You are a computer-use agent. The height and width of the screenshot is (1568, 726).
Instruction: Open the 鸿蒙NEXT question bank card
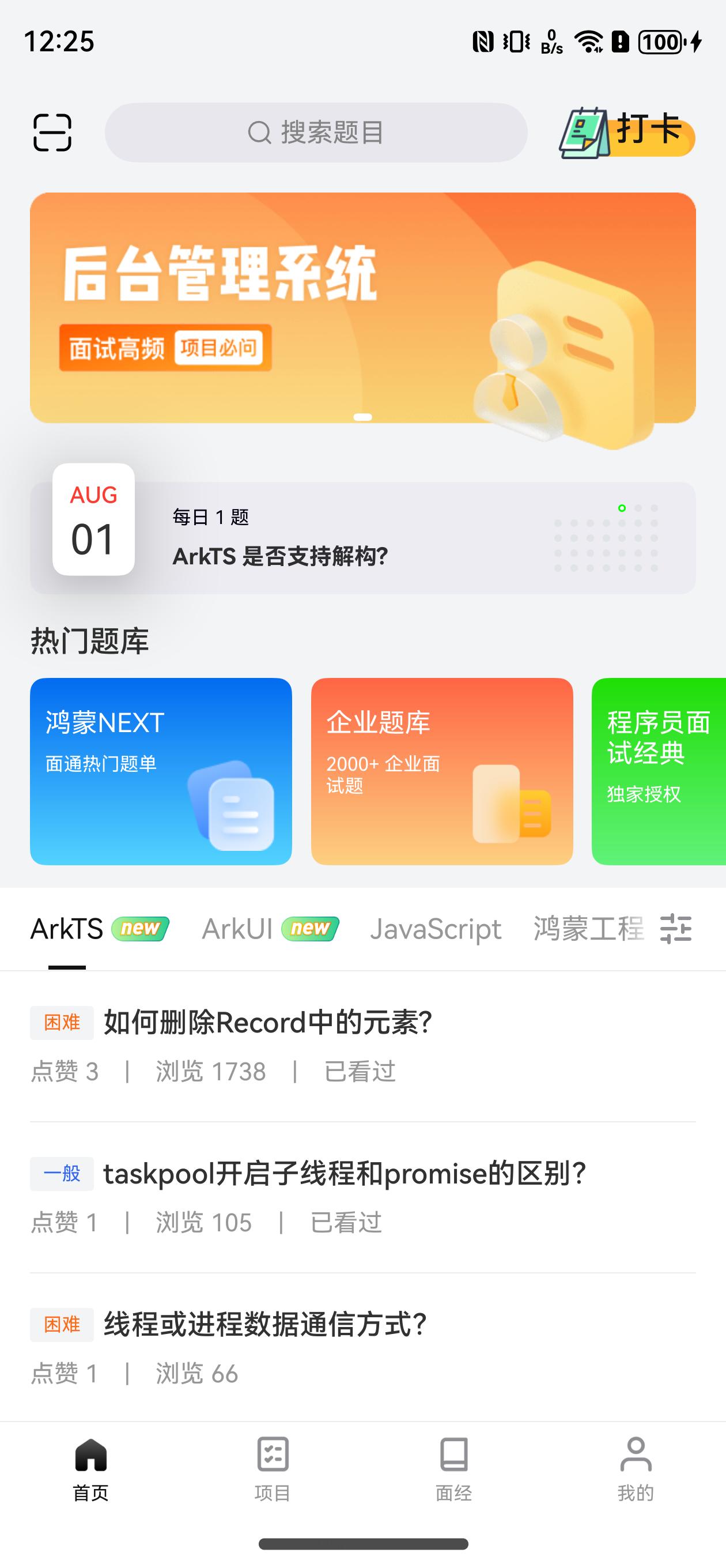[161, 771]
